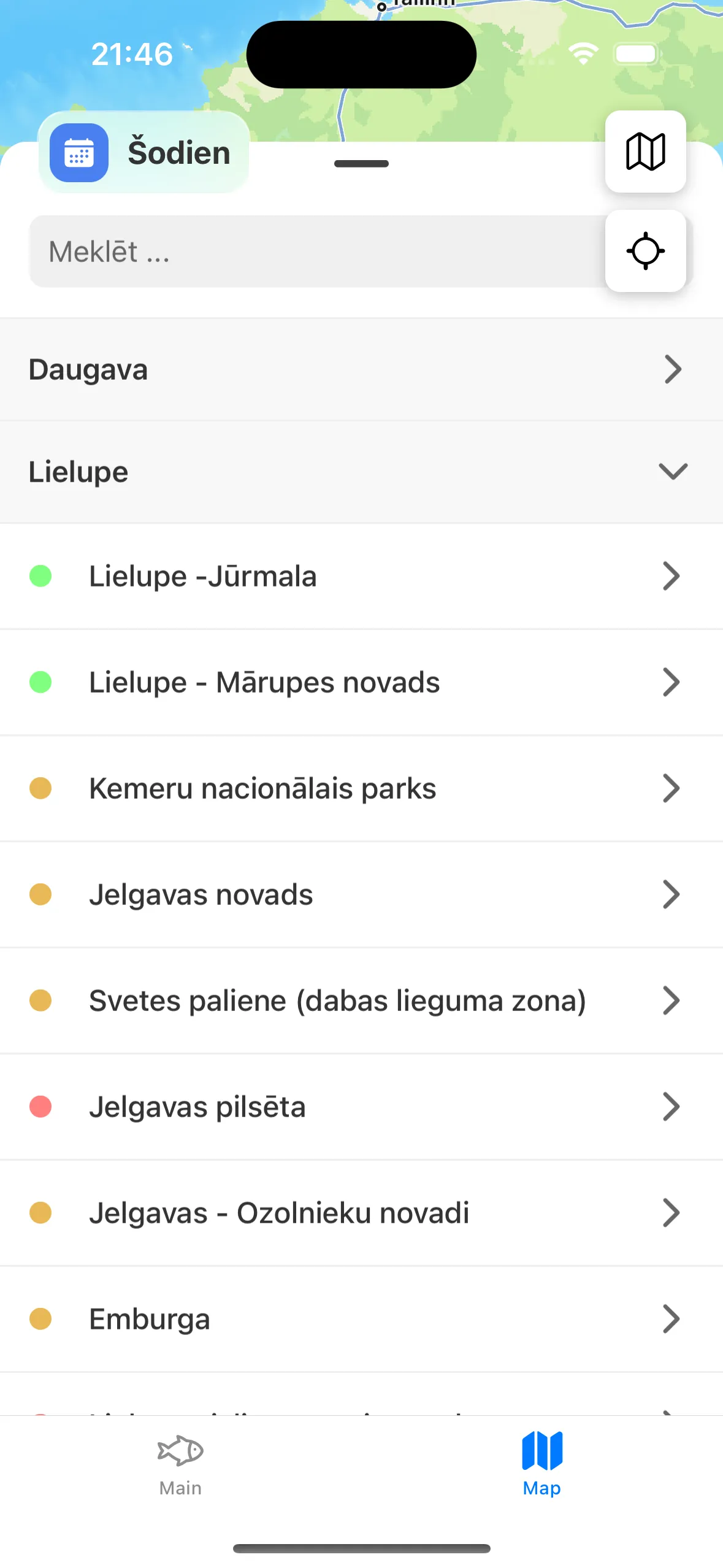
Task: Expand the Daugava section
Action: click(x=673, y=369)
